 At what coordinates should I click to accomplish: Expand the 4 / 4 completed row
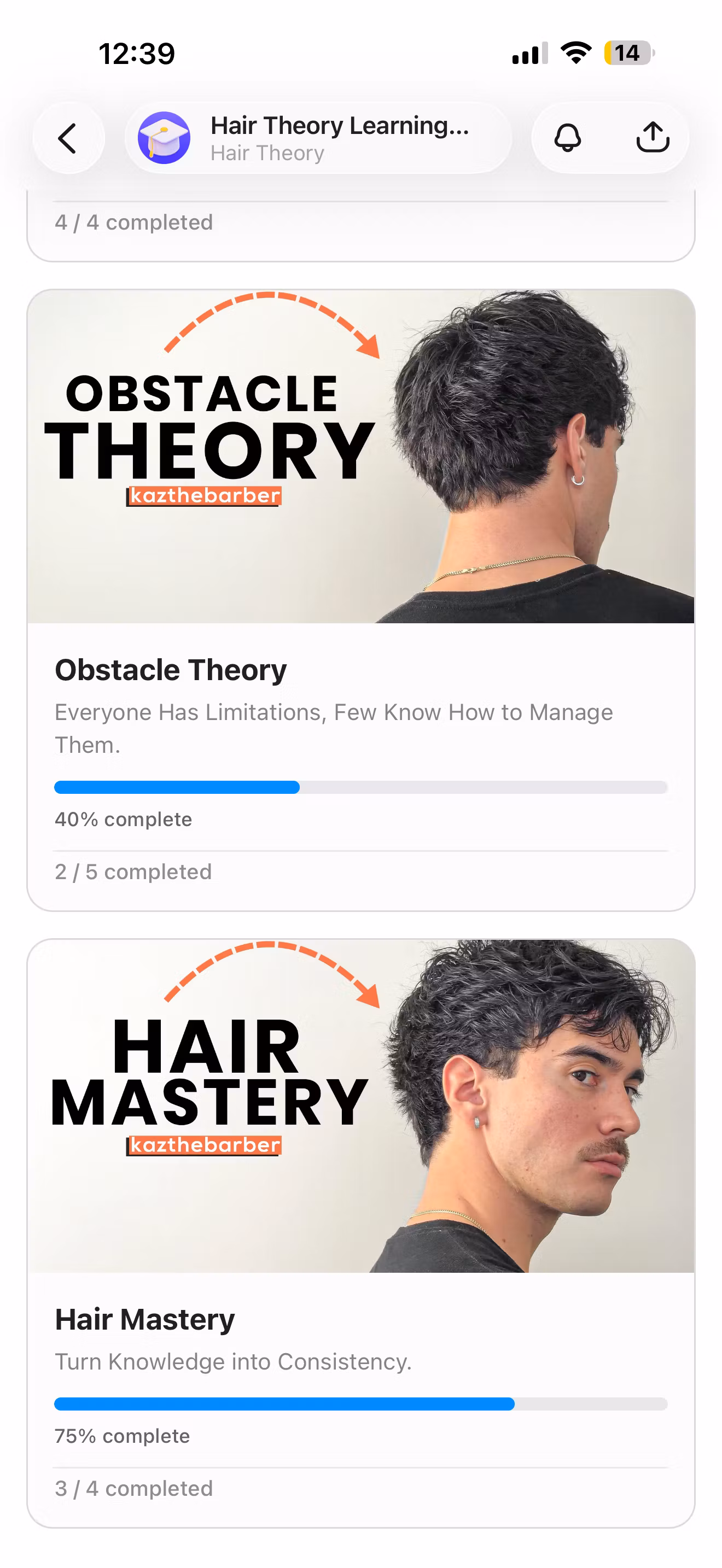pyautogui.click(x=133, y=223)
